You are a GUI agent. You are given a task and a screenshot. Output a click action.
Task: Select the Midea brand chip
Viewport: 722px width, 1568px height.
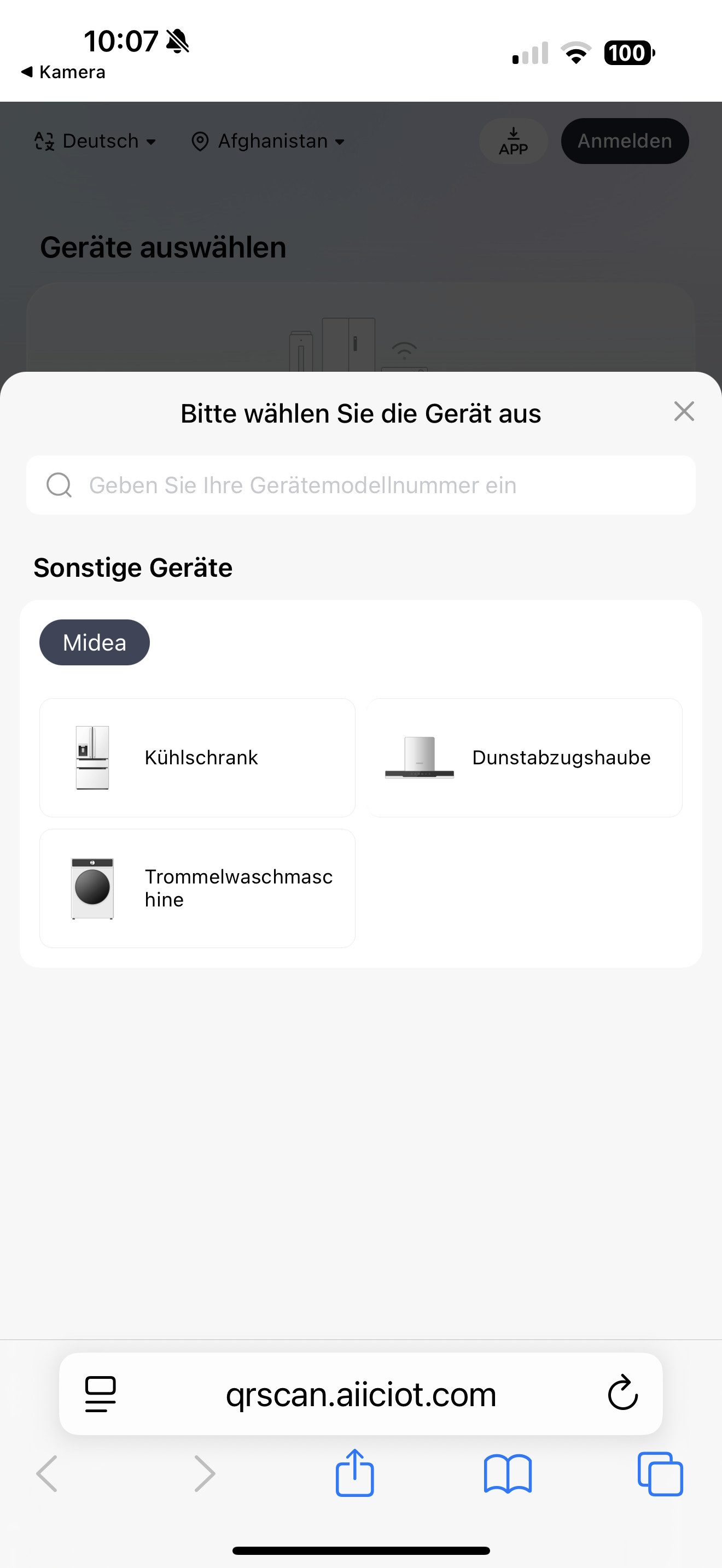[x=95, y=642]
